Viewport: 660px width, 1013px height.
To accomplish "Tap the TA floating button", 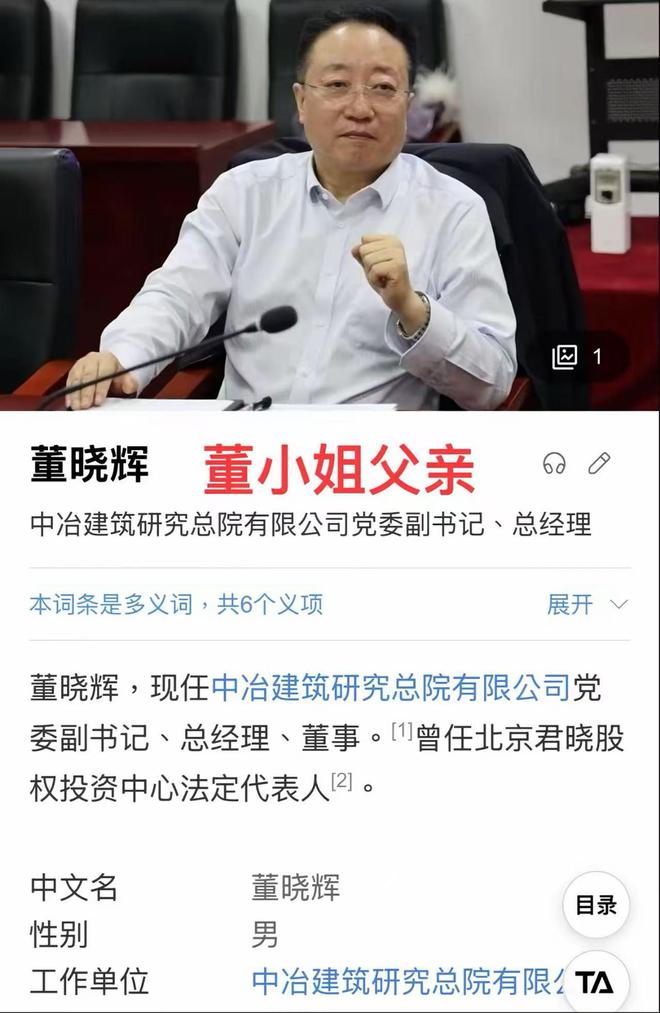I will 596,981.
